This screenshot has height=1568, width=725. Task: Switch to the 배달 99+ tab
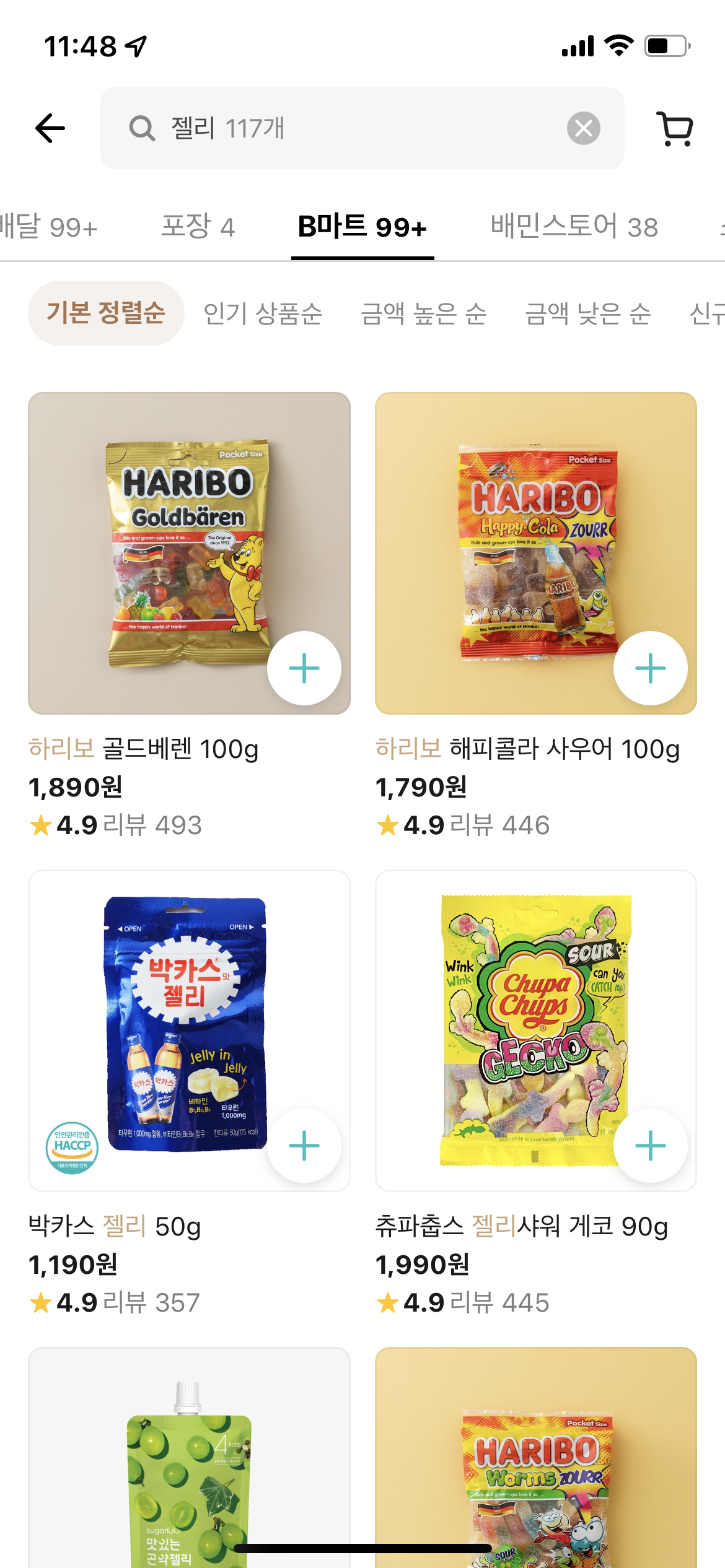[x=48, y=227]
